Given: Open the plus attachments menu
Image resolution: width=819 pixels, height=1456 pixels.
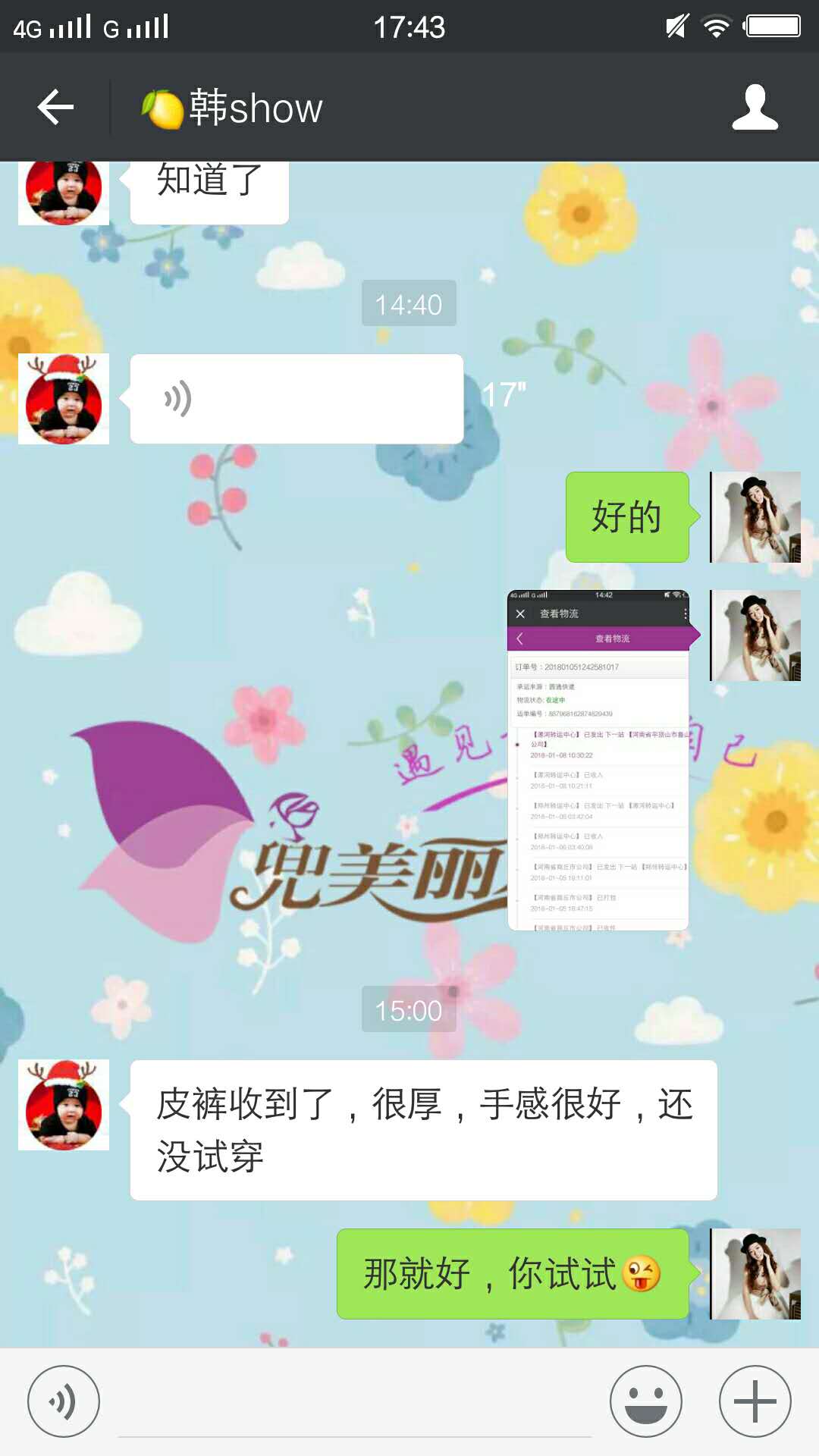Looking at the screenshot, I should tap(755, 1401).
